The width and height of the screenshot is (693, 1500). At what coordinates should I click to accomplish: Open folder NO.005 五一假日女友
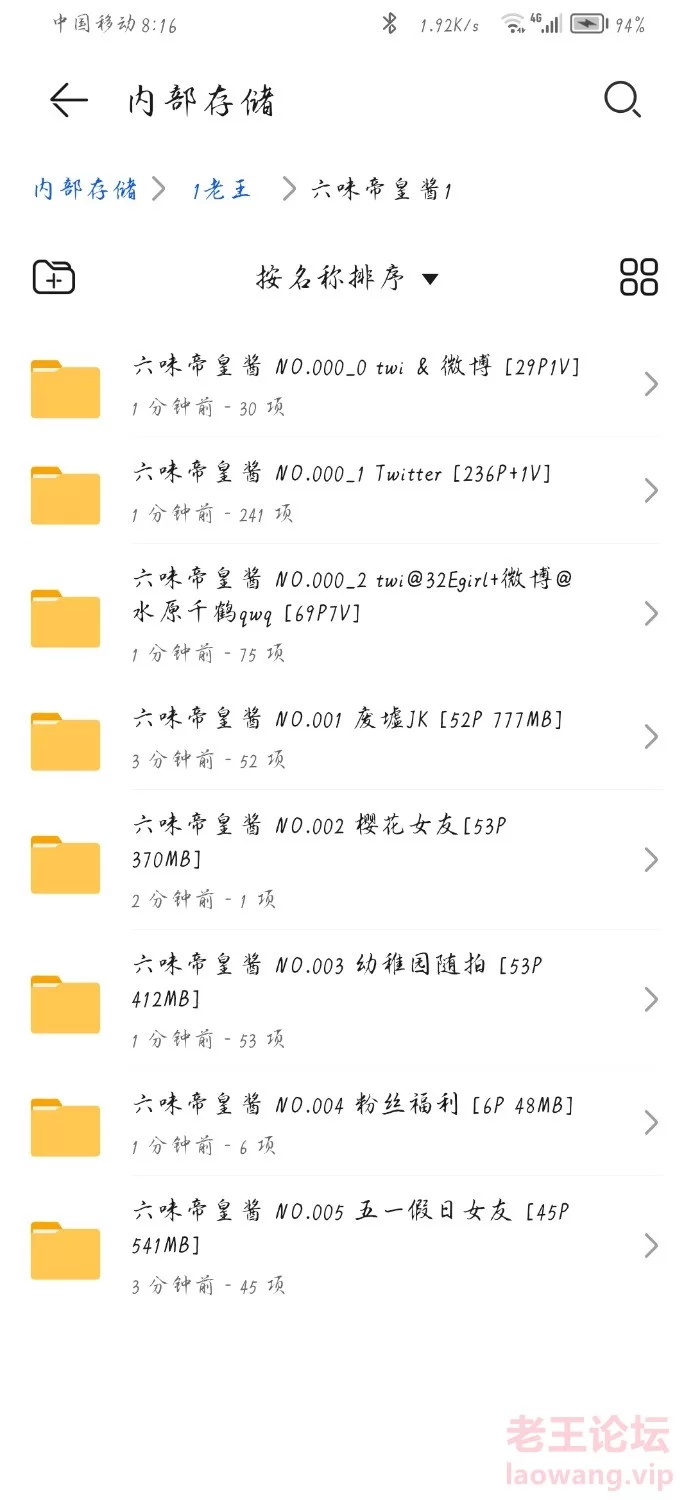pyautogui.click(x=346, y=1246)
